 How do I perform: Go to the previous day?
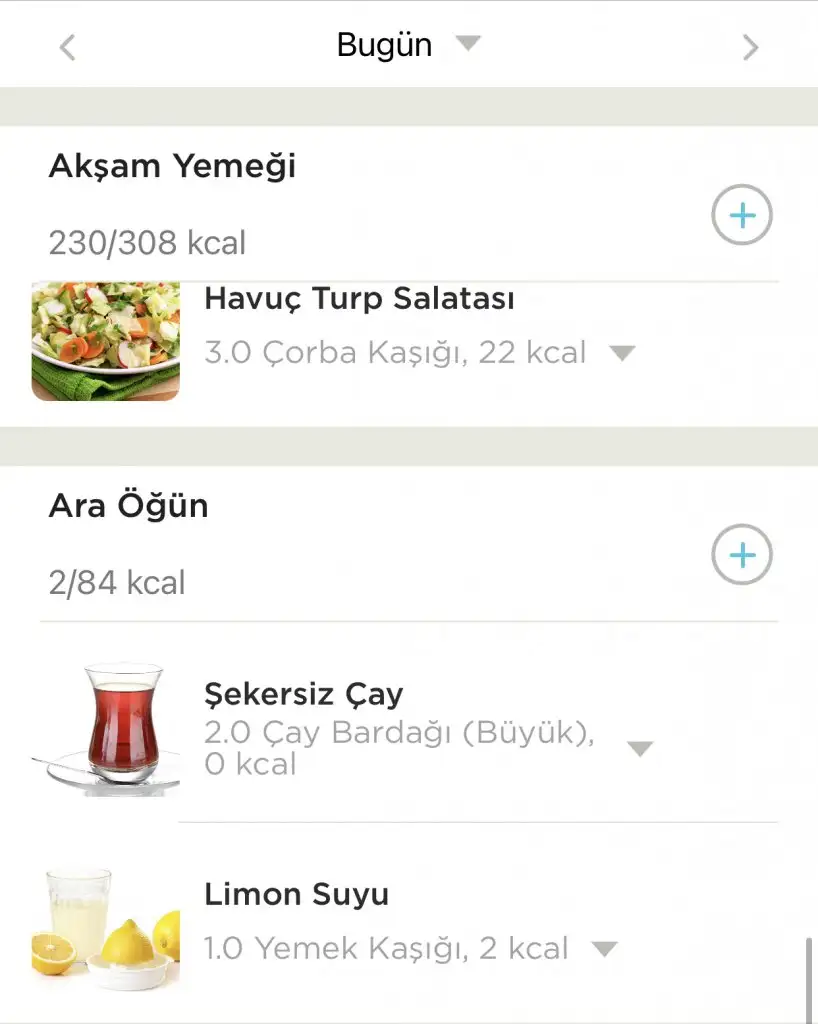(67, 47)
